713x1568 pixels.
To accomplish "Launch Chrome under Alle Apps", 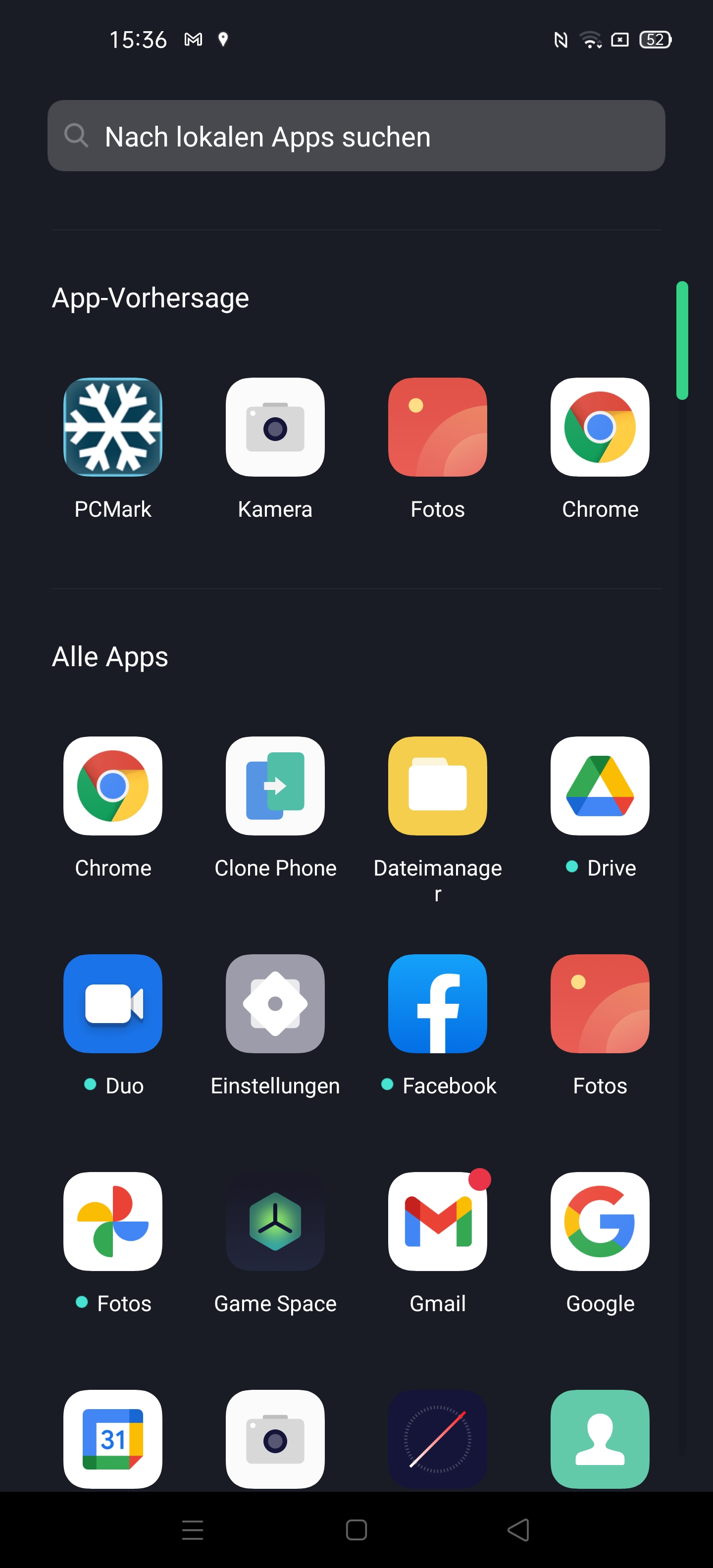I will point(112,786).
